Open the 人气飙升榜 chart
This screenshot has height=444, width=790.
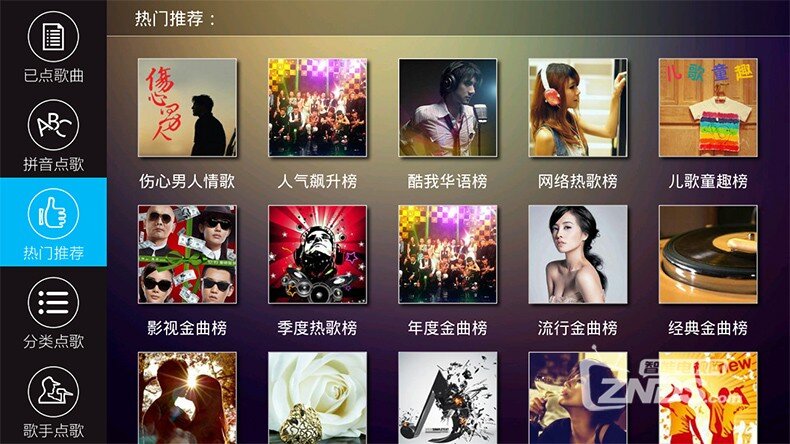(x=317, y=108)
